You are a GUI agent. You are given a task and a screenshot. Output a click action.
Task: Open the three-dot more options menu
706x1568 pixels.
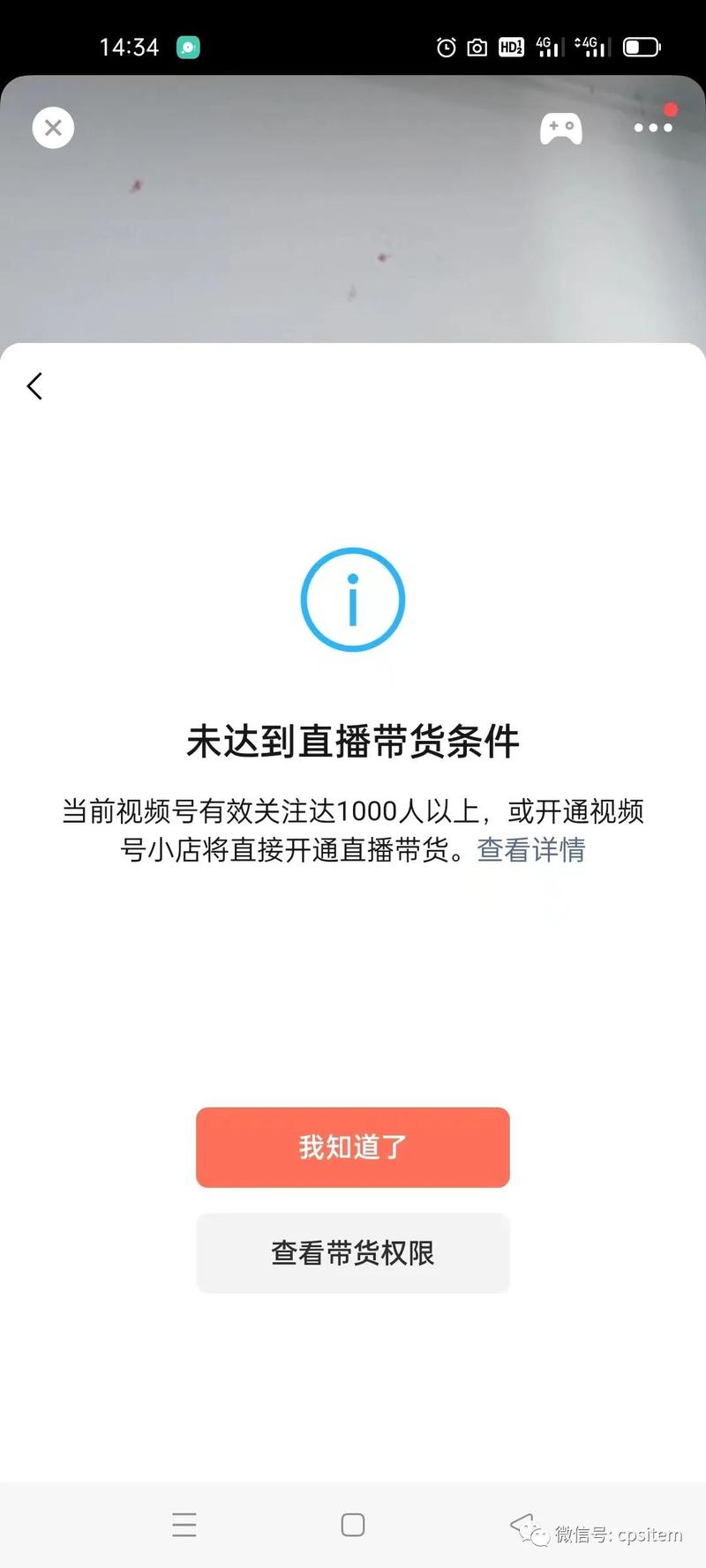[651, 128]
